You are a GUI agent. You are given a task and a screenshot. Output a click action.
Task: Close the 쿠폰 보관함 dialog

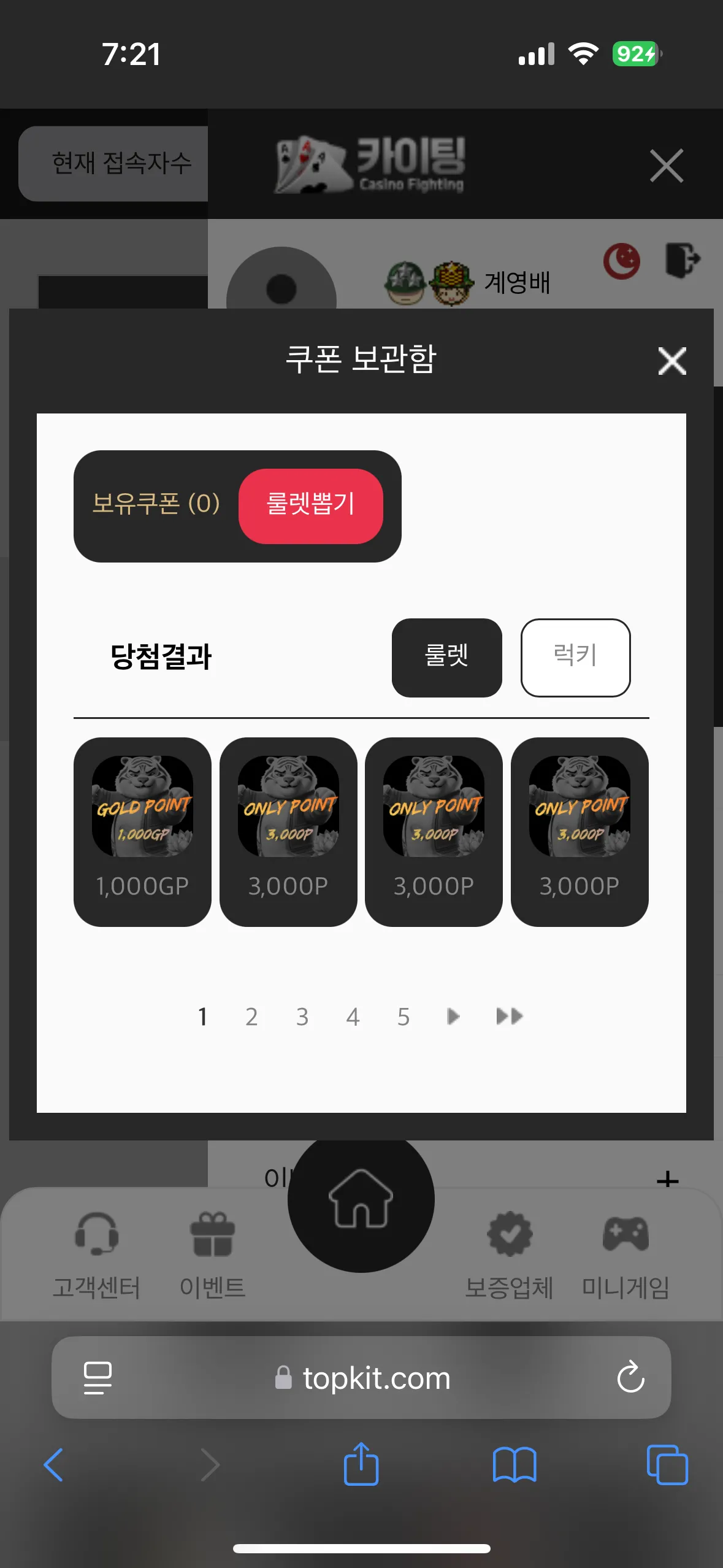(671, 361)
